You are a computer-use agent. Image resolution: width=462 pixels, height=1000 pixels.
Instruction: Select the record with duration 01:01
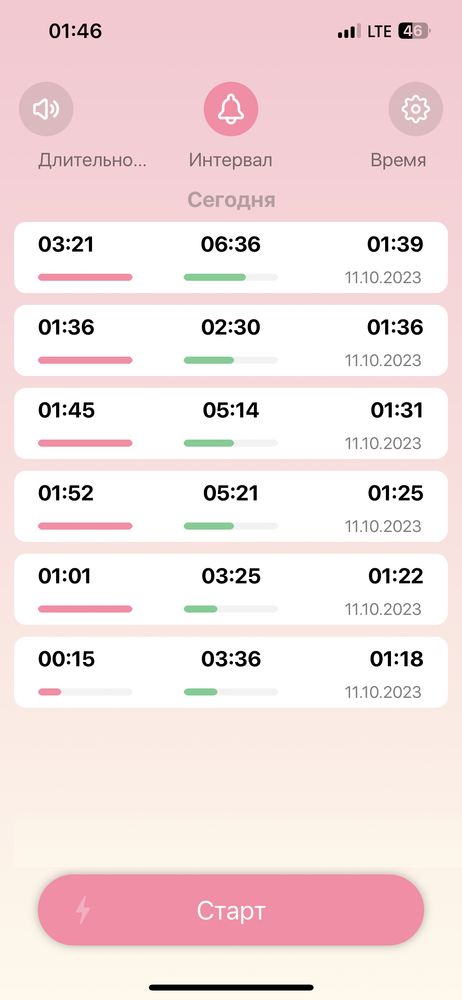231,589
